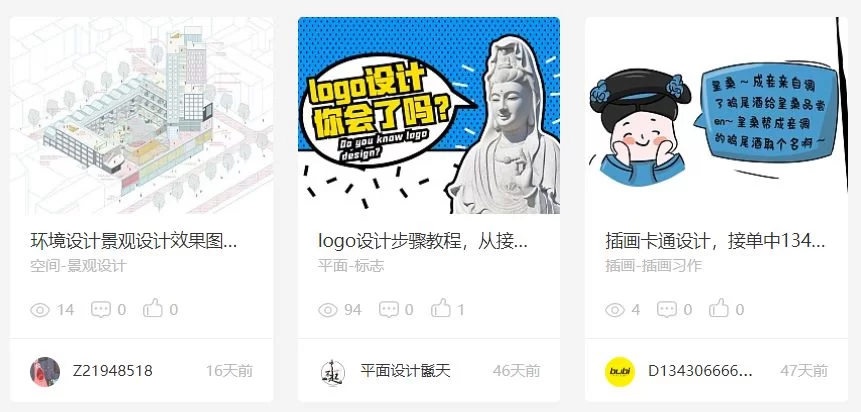Screen dimensions: 861x412
Task: Open the 插画卡通设计 card image
Action: pos(715,115)
